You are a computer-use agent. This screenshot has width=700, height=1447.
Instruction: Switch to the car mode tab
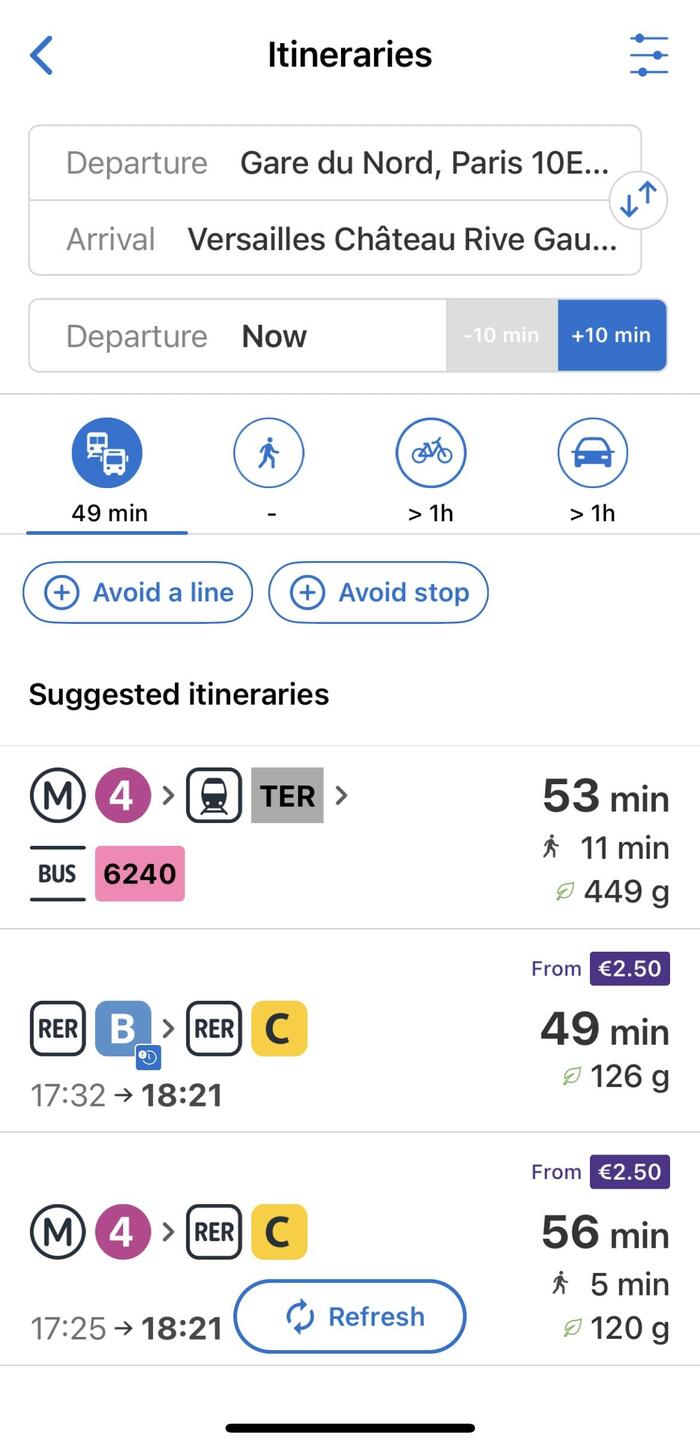[592, 454]
